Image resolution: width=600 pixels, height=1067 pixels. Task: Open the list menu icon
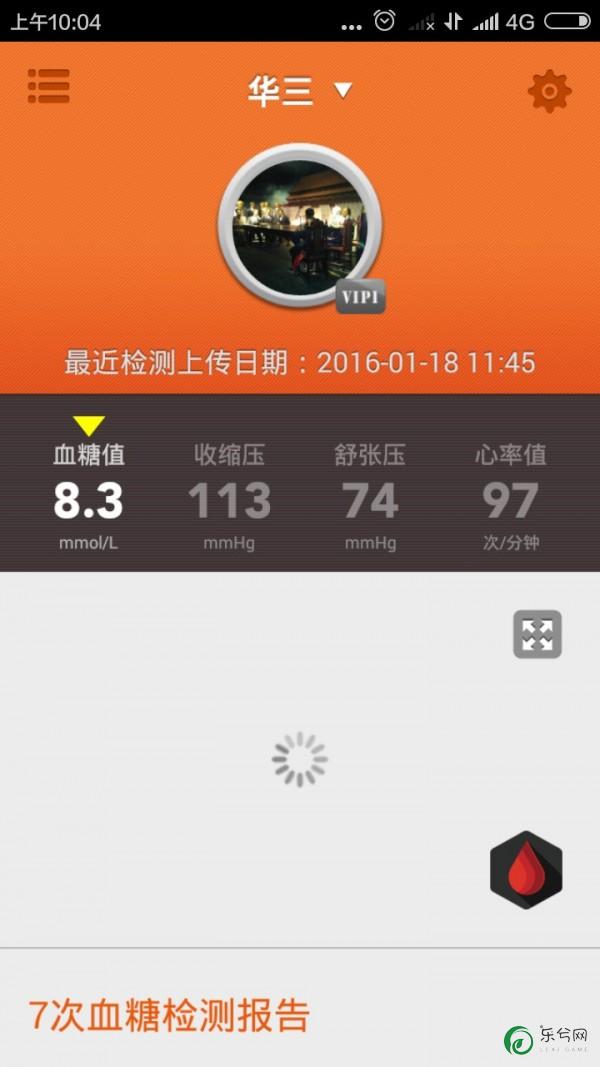coord(48,86)
